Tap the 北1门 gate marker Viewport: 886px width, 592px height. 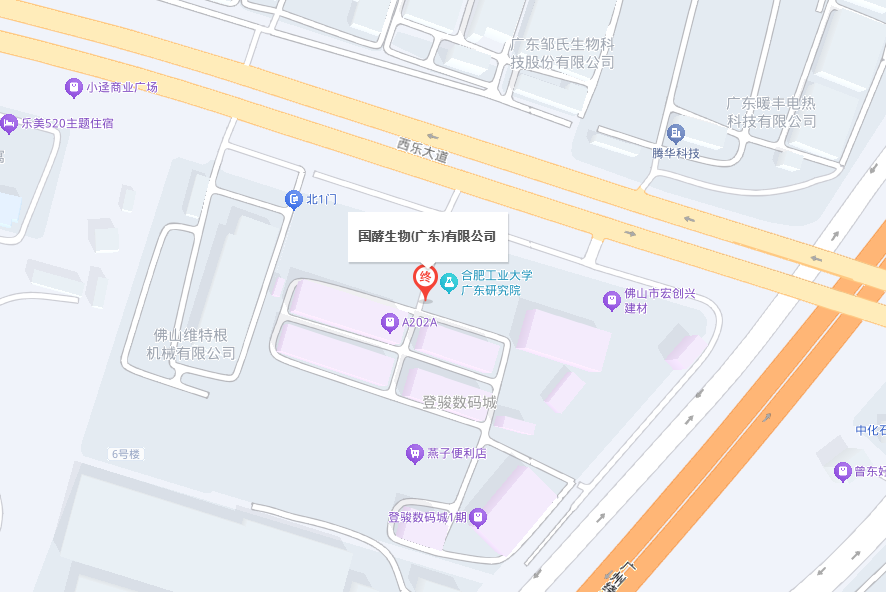(294, 200)
